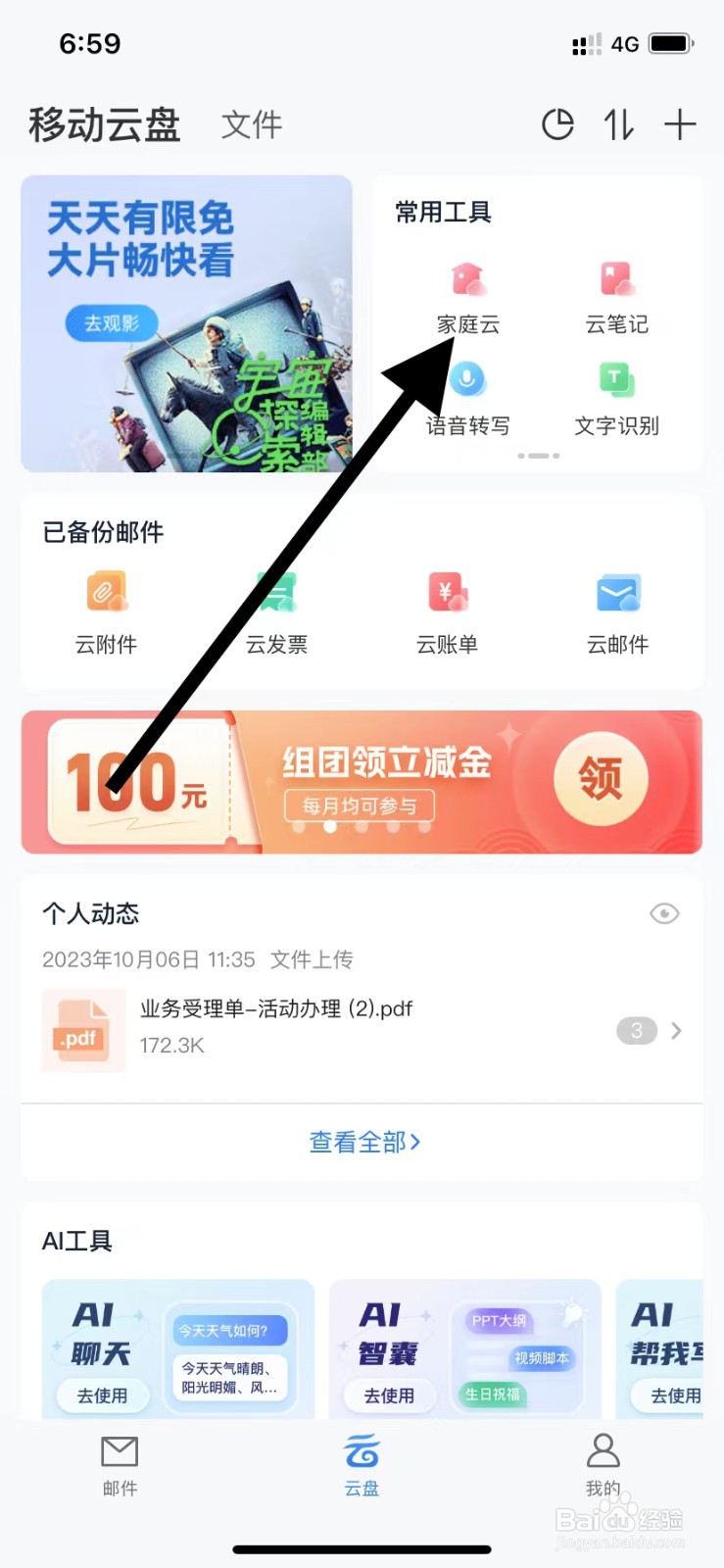Tap the sort order icon
Viewport: 724px width, 1568px height.
(x=618, y=124)
